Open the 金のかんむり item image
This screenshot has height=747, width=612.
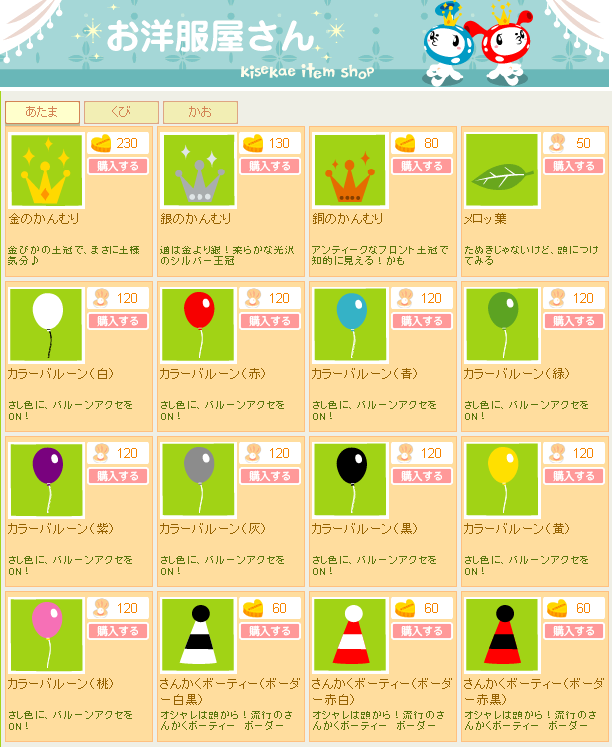pos(46,170)
